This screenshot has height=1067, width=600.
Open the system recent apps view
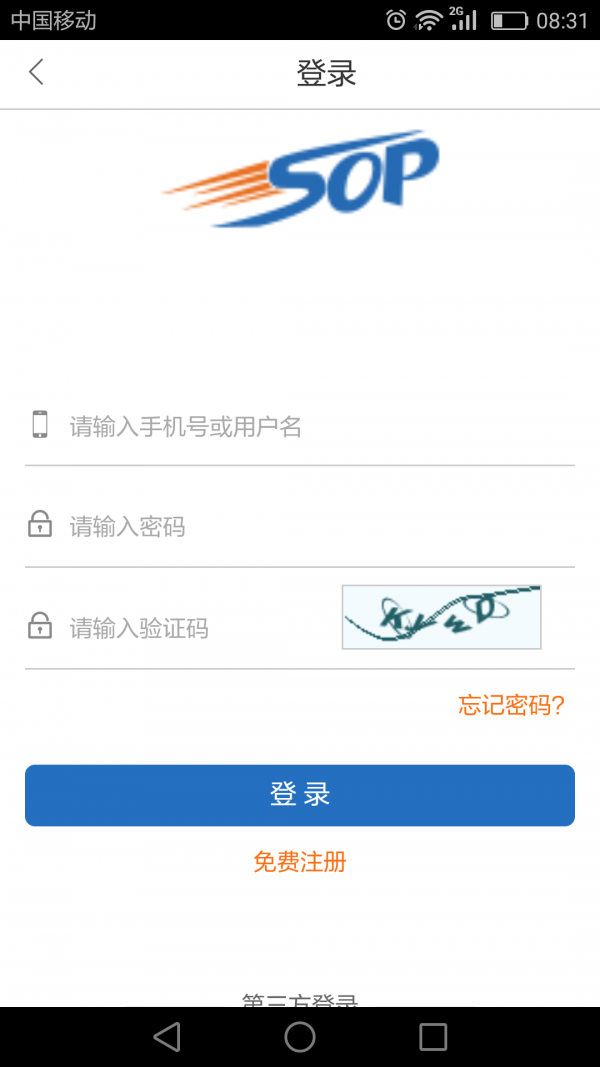pyautogui.click(x=433, y=1037)
